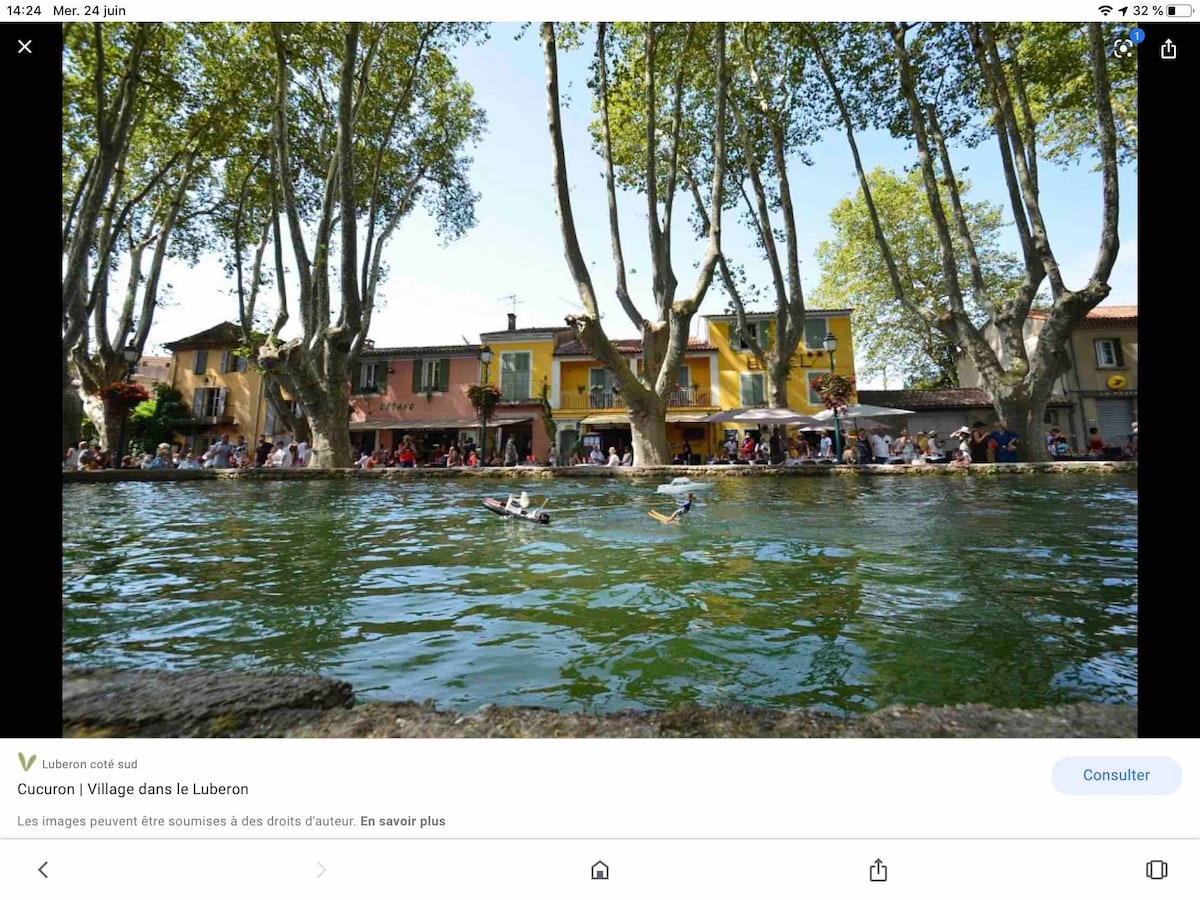Share the page from the bottom toolbar

[878, 870]
